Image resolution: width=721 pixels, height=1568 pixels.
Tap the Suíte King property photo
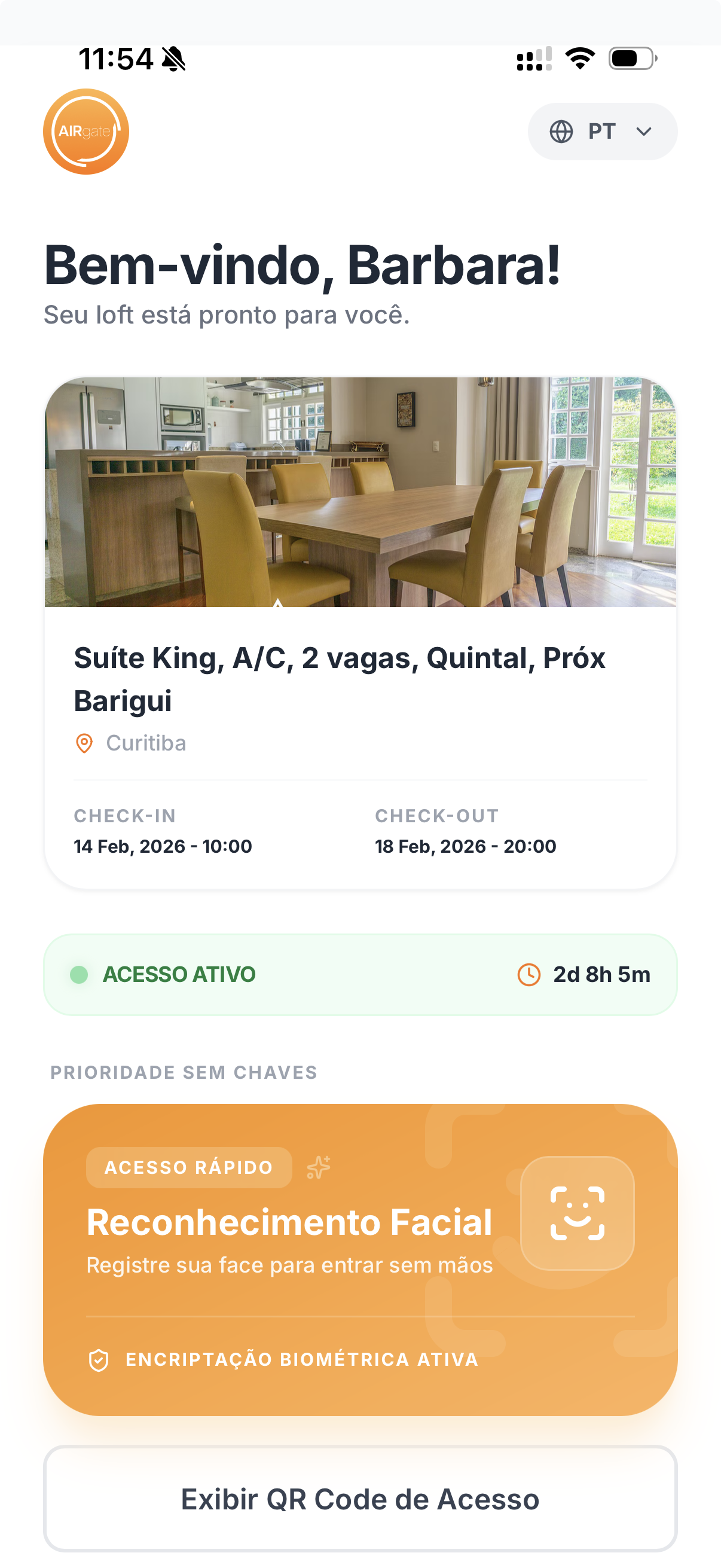tap(360, 493)
